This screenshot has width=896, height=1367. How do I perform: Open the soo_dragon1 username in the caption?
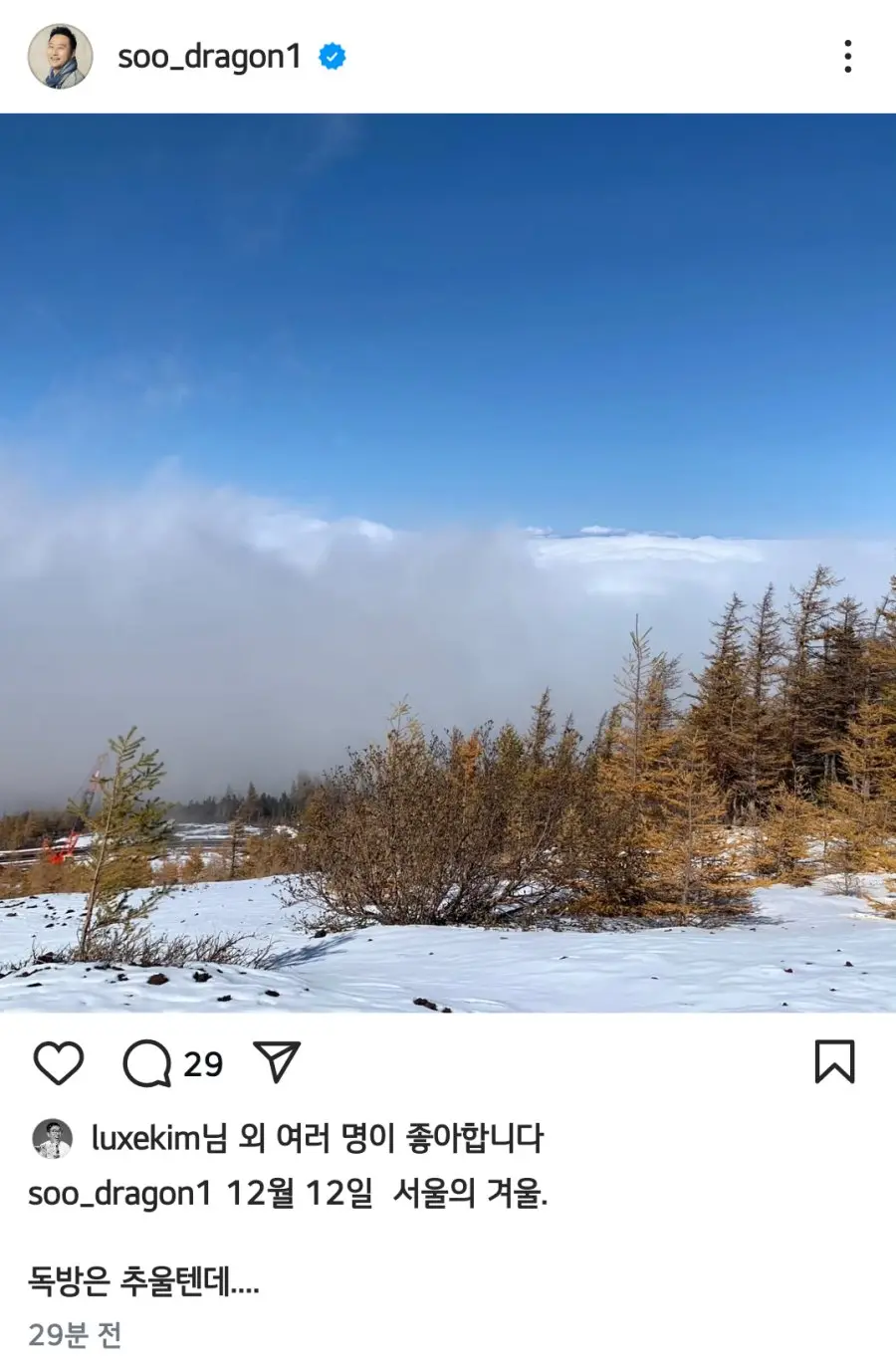pyautogui.click(x=119, y=1193)
